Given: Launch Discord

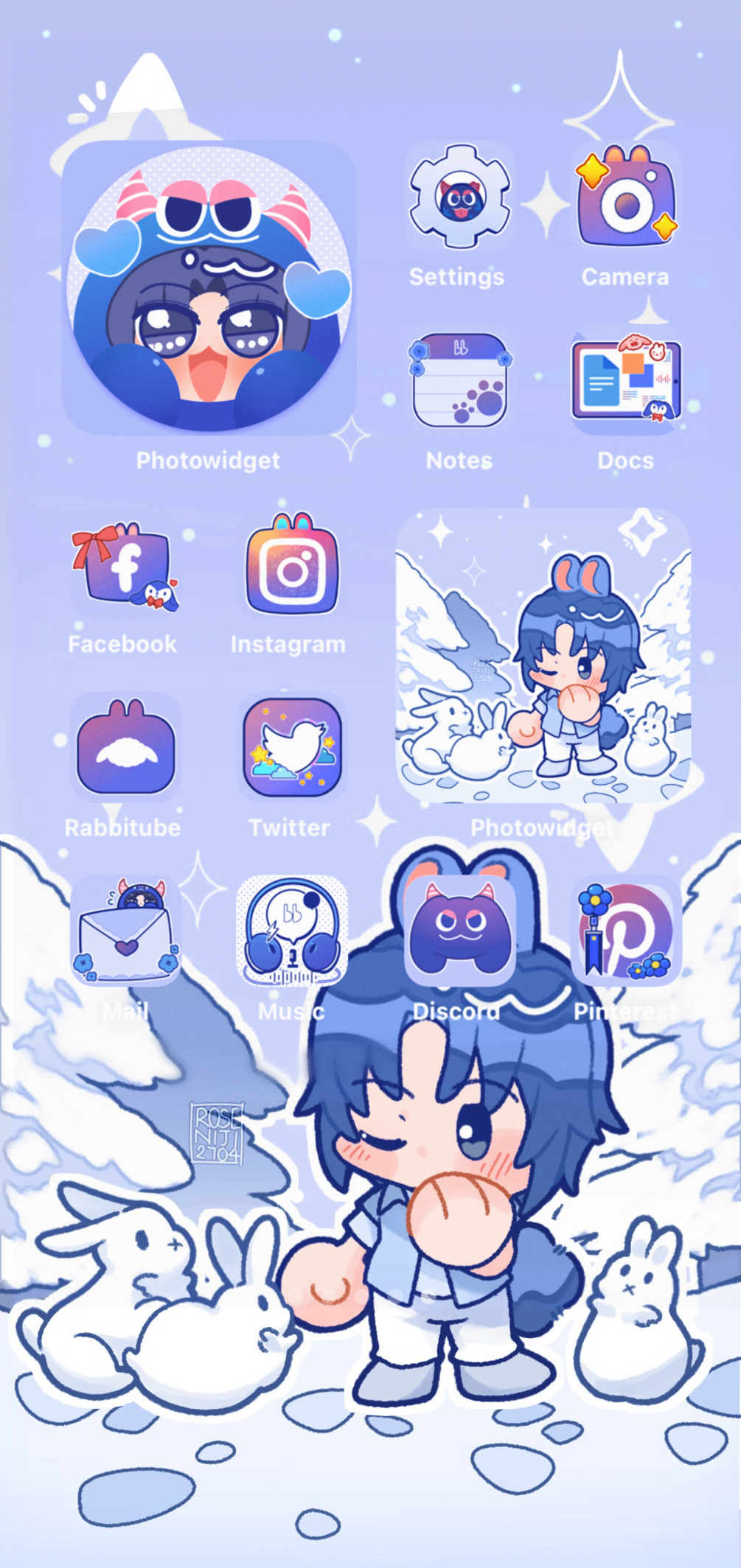Looking at the screenshot, I should pyautogui.click(x=459, y=931).
